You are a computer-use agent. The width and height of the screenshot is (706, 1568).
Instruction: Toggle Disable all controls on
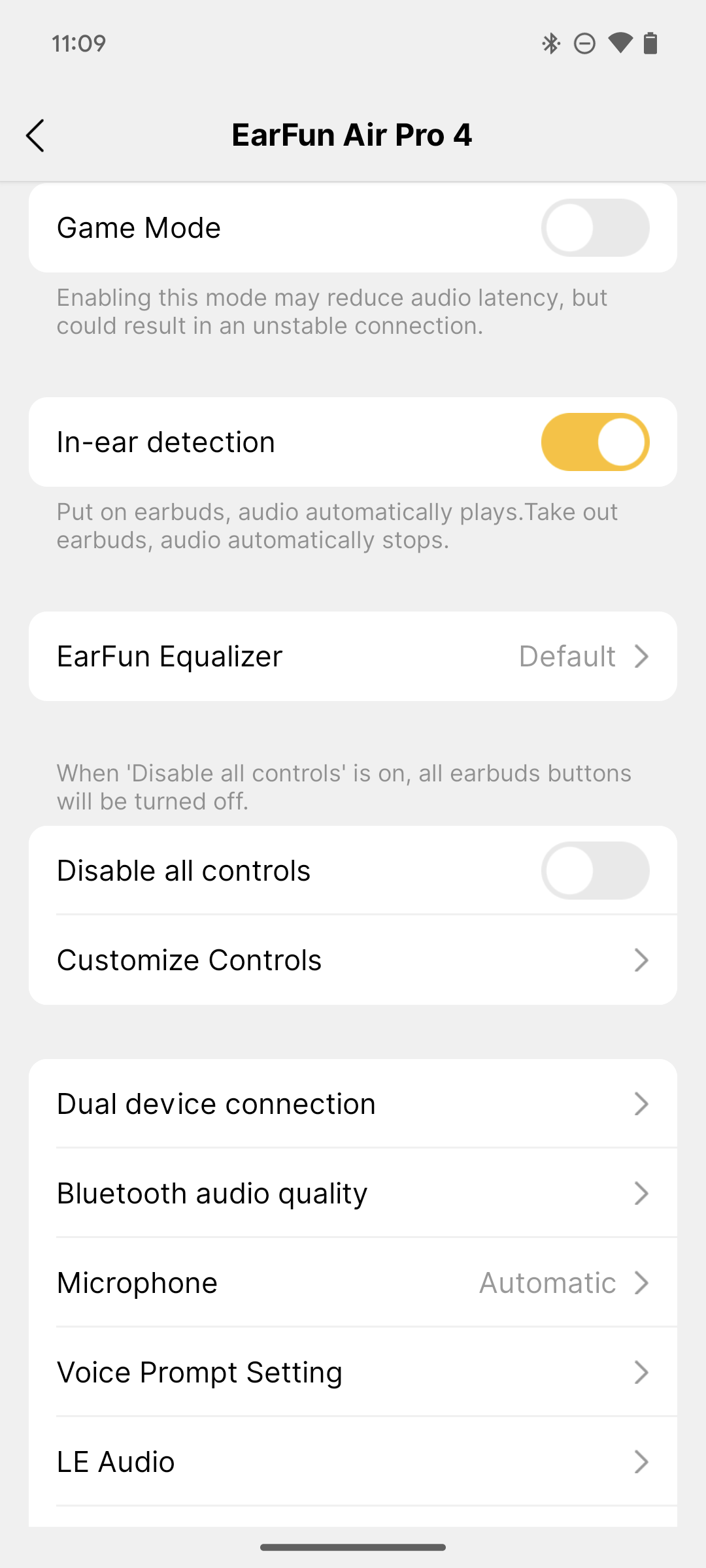[x=595, y=871]
